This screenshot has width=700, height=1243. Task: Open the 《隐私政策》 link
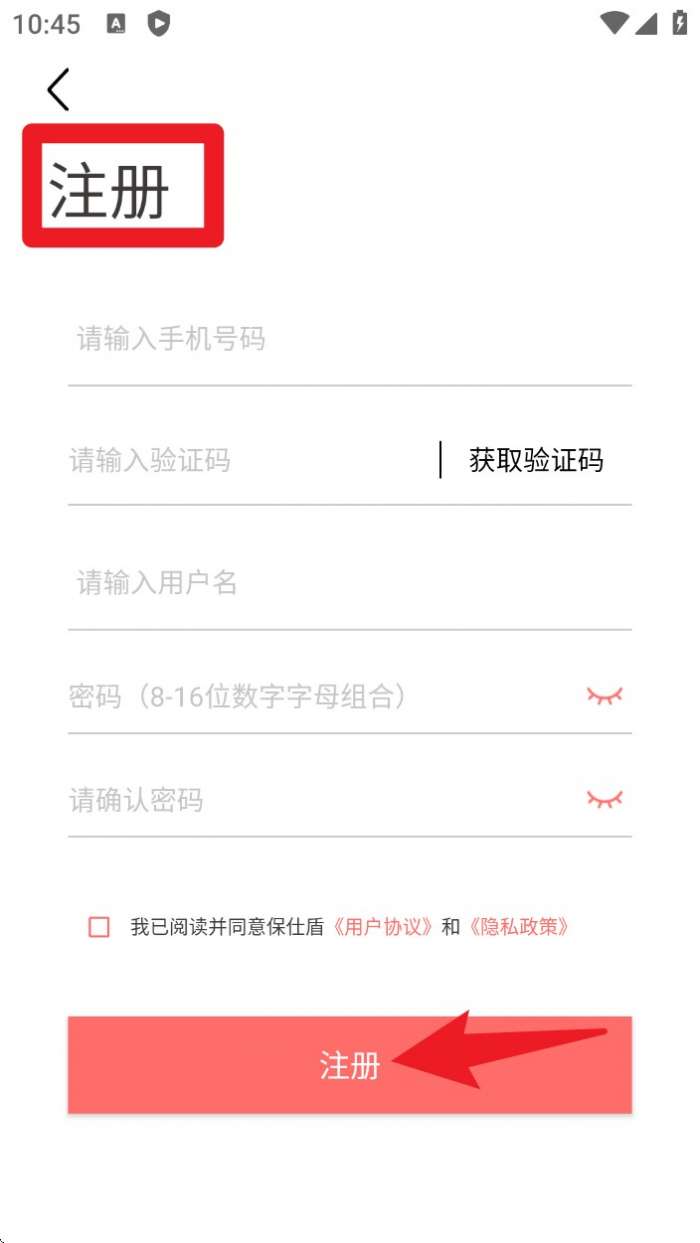(x=519, y=927)
